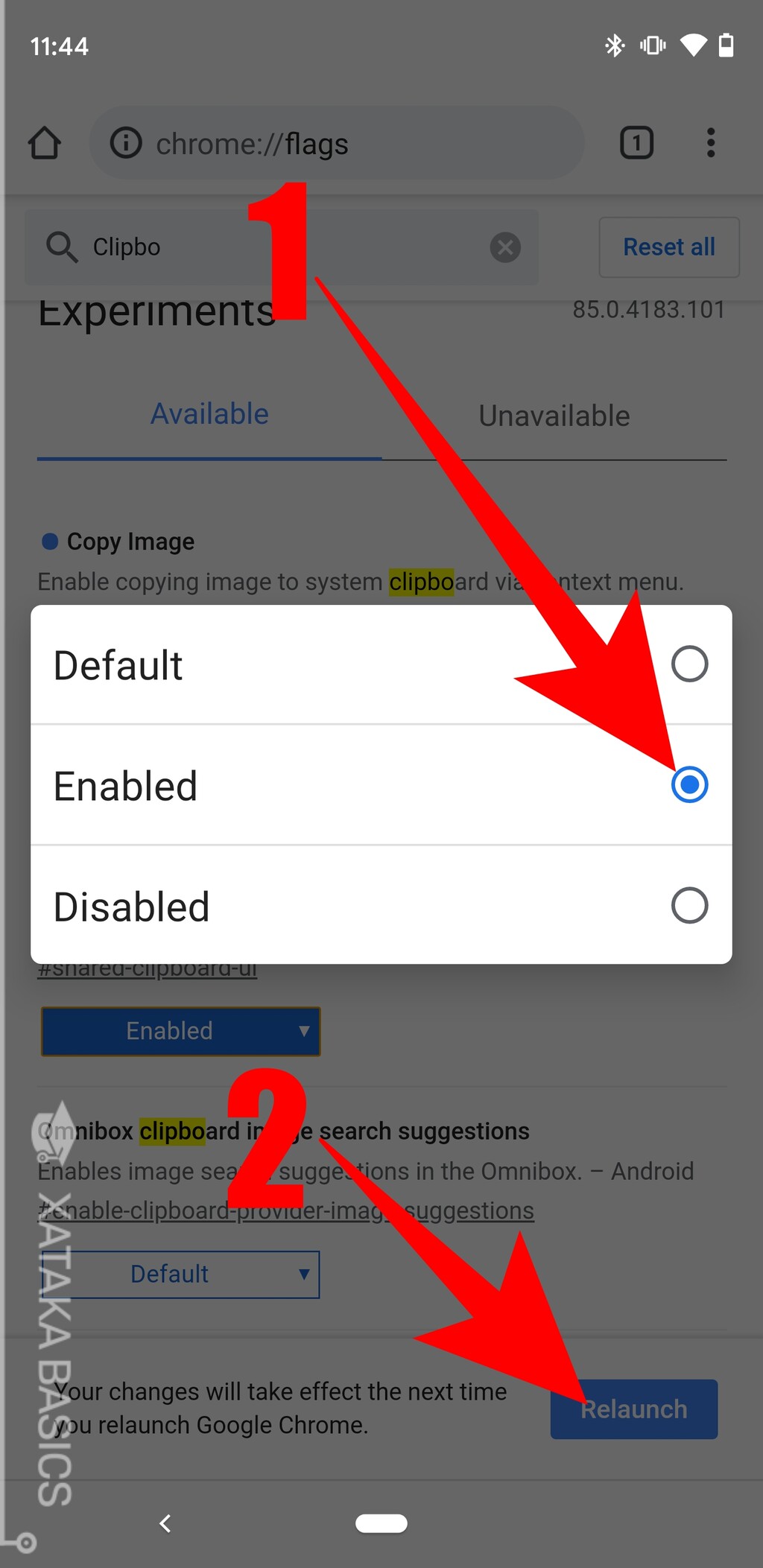Select the Disabled radio option
Viewport: 763px width, 1568px height.
coord(688,905)
